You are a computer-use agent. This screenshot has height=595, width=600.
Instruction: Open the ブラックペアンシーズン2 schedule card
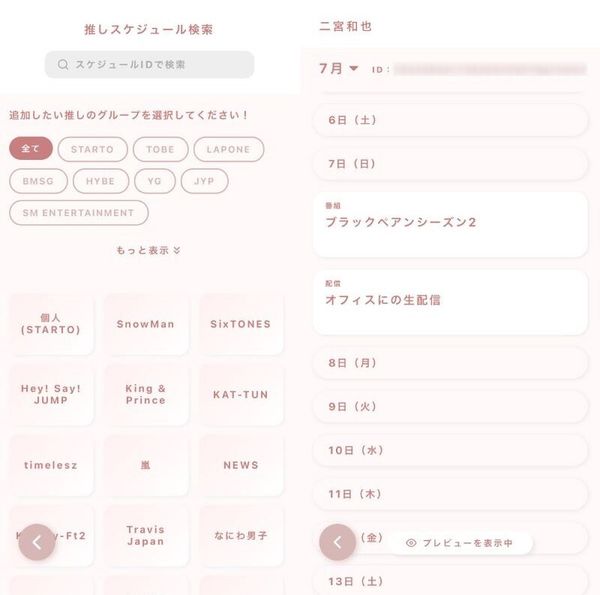pyautogui.click(x=450, y=225)
